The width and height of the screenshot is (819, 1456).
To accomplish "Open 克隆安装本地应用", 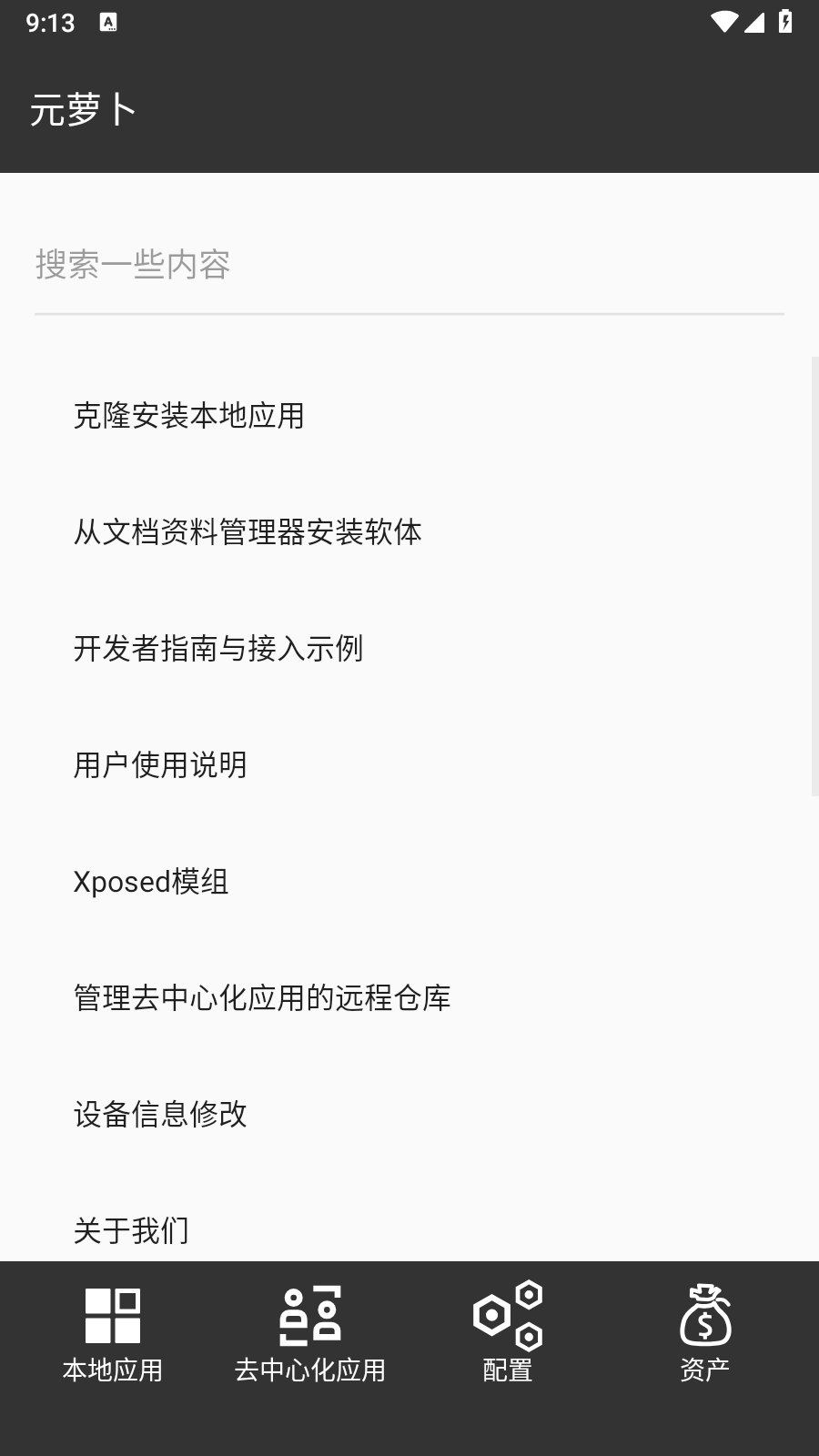I will (190, 416).
